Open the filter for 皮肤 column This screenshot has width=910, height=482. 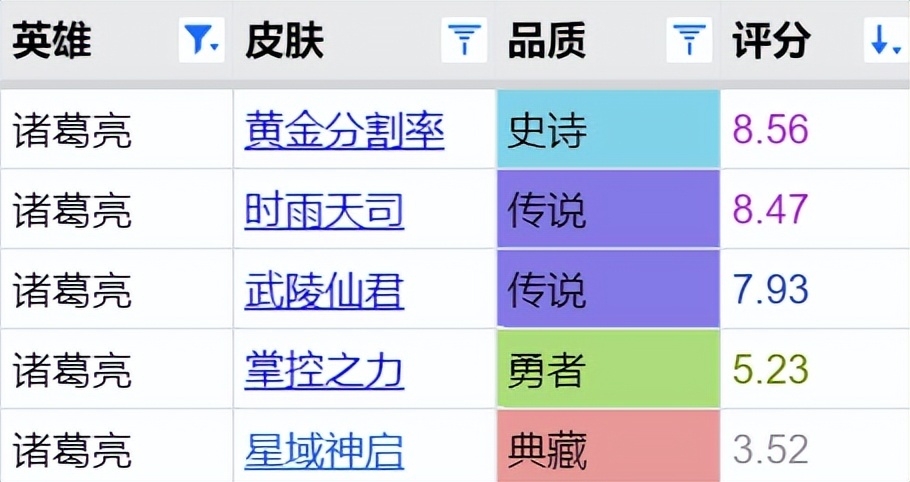click(464, 41)
